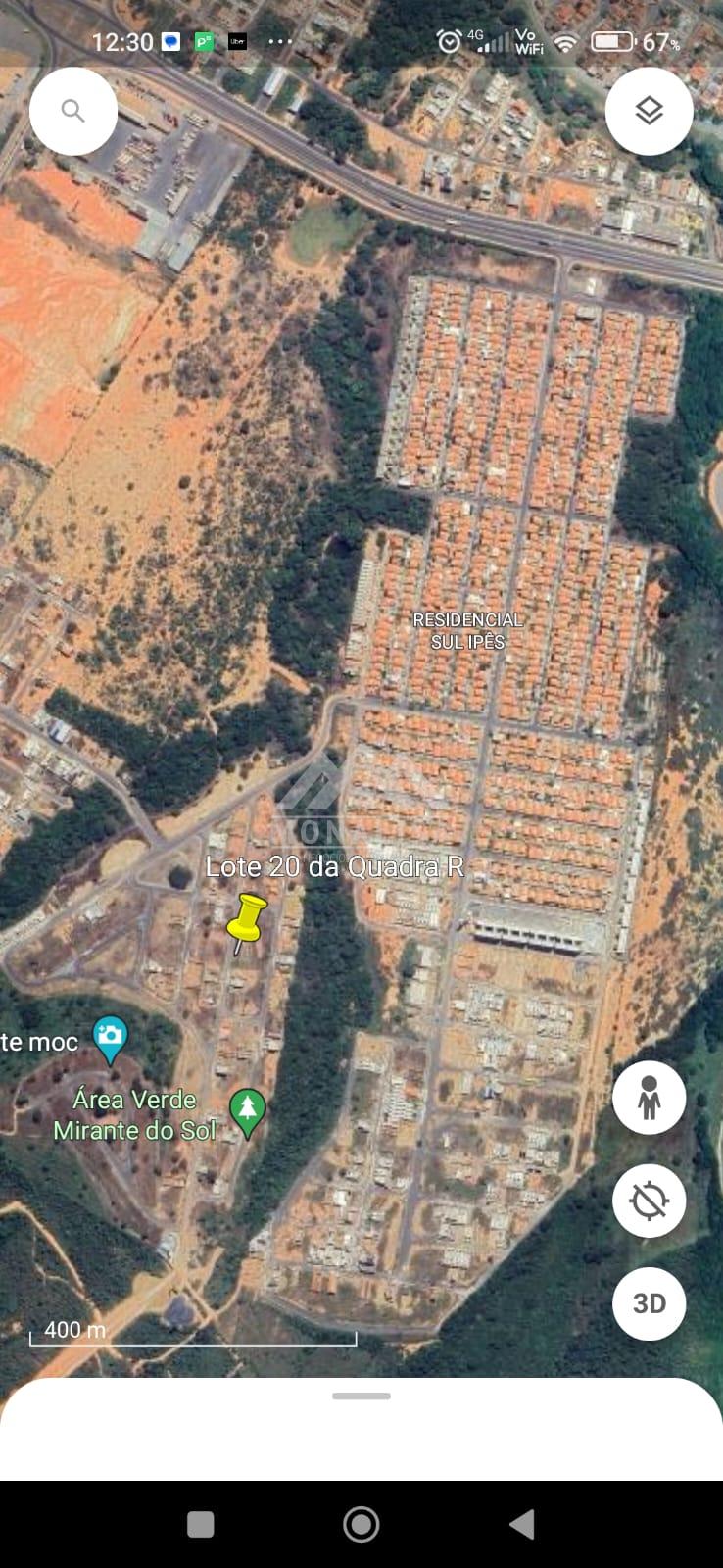Image resolution: width=723 pixels, height=1568 pixels.
Task: Go to home screen via home button
Action: [x=361, y=1524]
